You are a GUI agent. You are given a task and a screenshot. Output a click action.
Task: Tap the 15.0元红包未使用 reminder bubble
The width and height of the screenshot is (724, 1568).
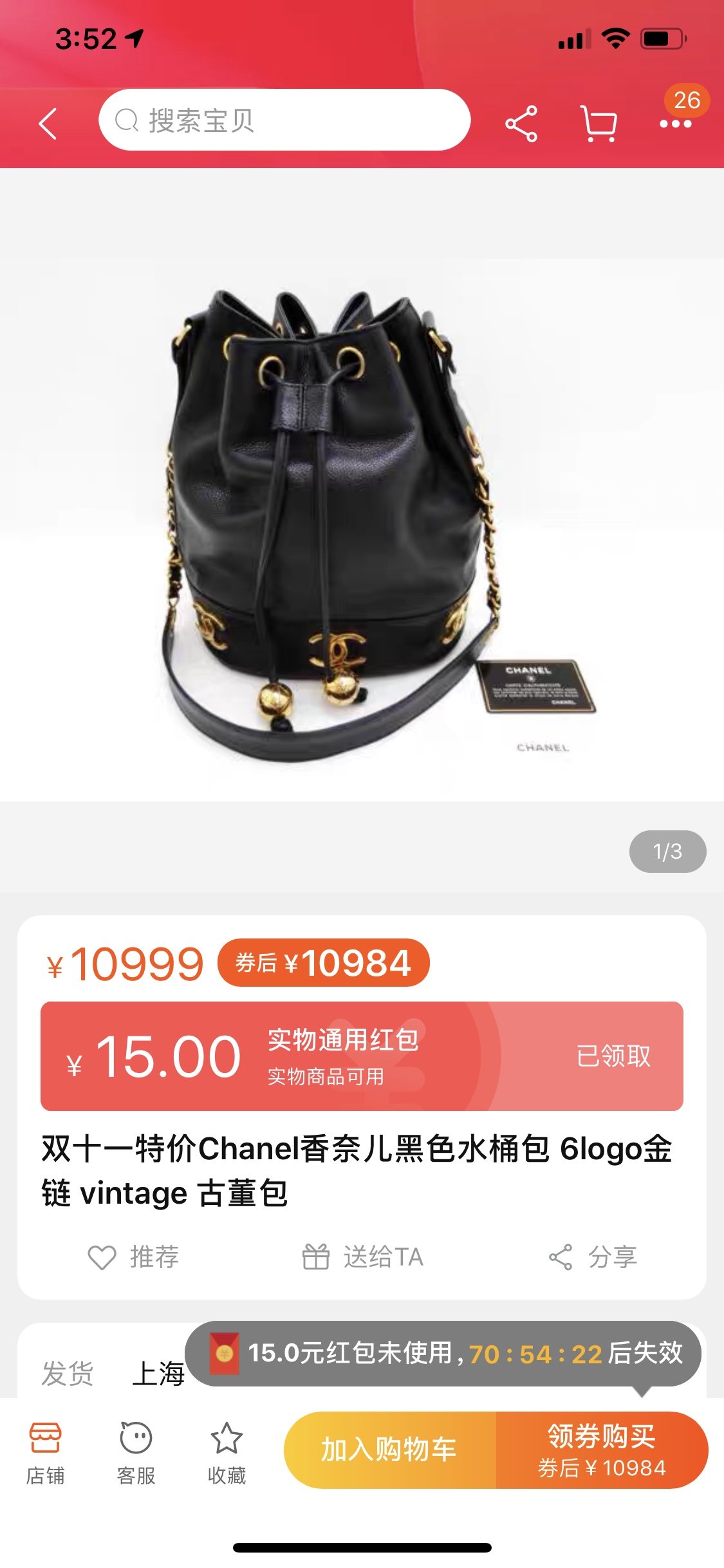tap(443, 1353)
